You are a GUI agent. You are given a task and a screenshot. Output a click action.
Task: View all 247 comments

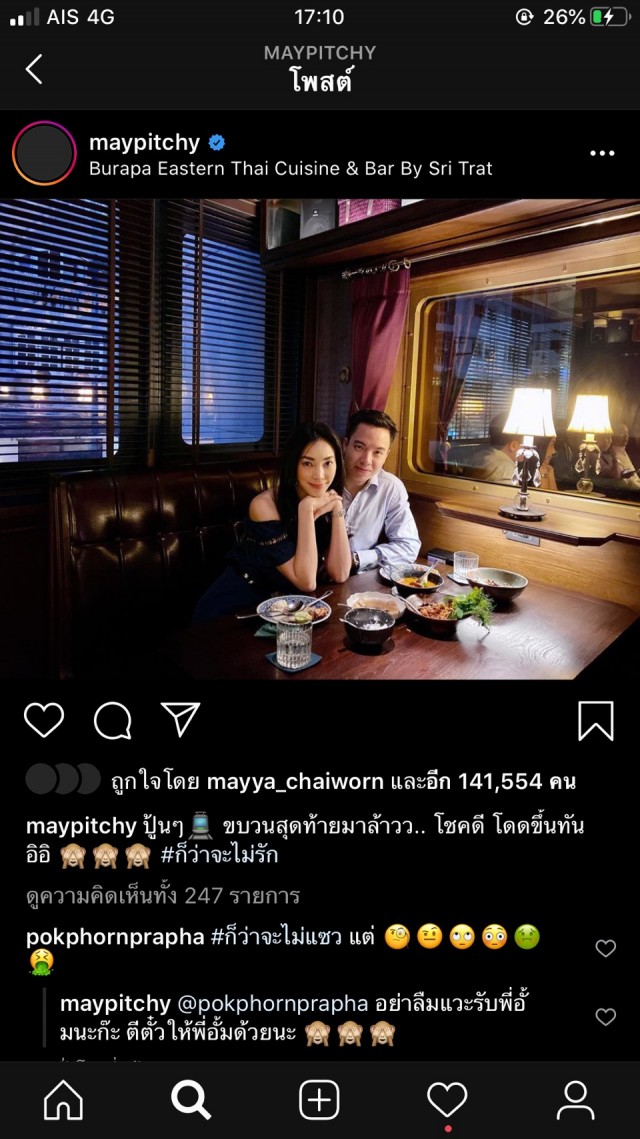(163, 895)
